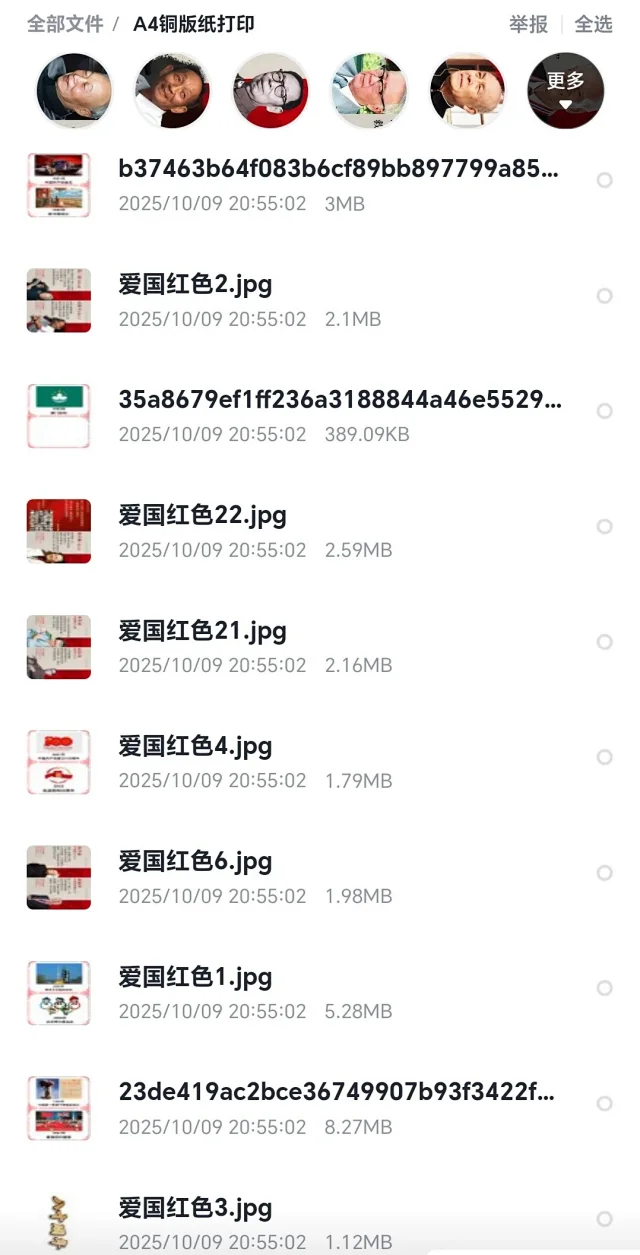Select all files with 全选

tap(593, 24)
